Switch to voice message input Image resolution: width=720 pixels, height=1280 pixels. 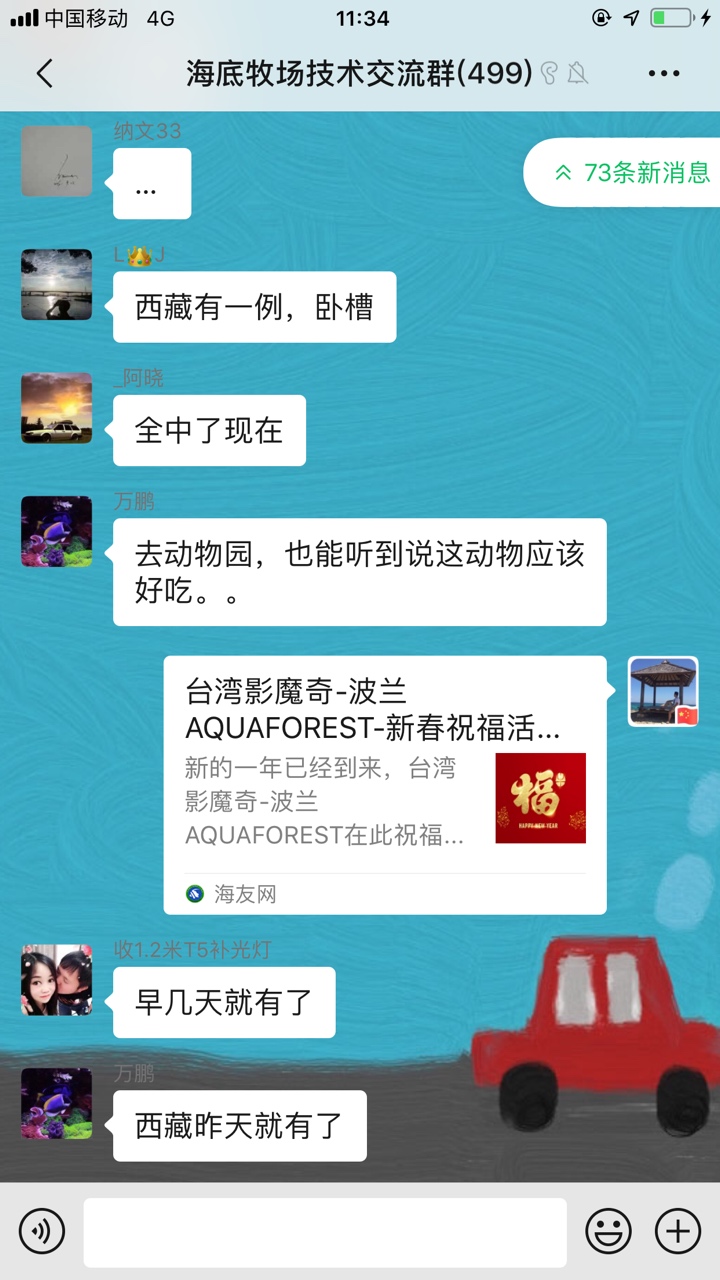pos(42,1231)
